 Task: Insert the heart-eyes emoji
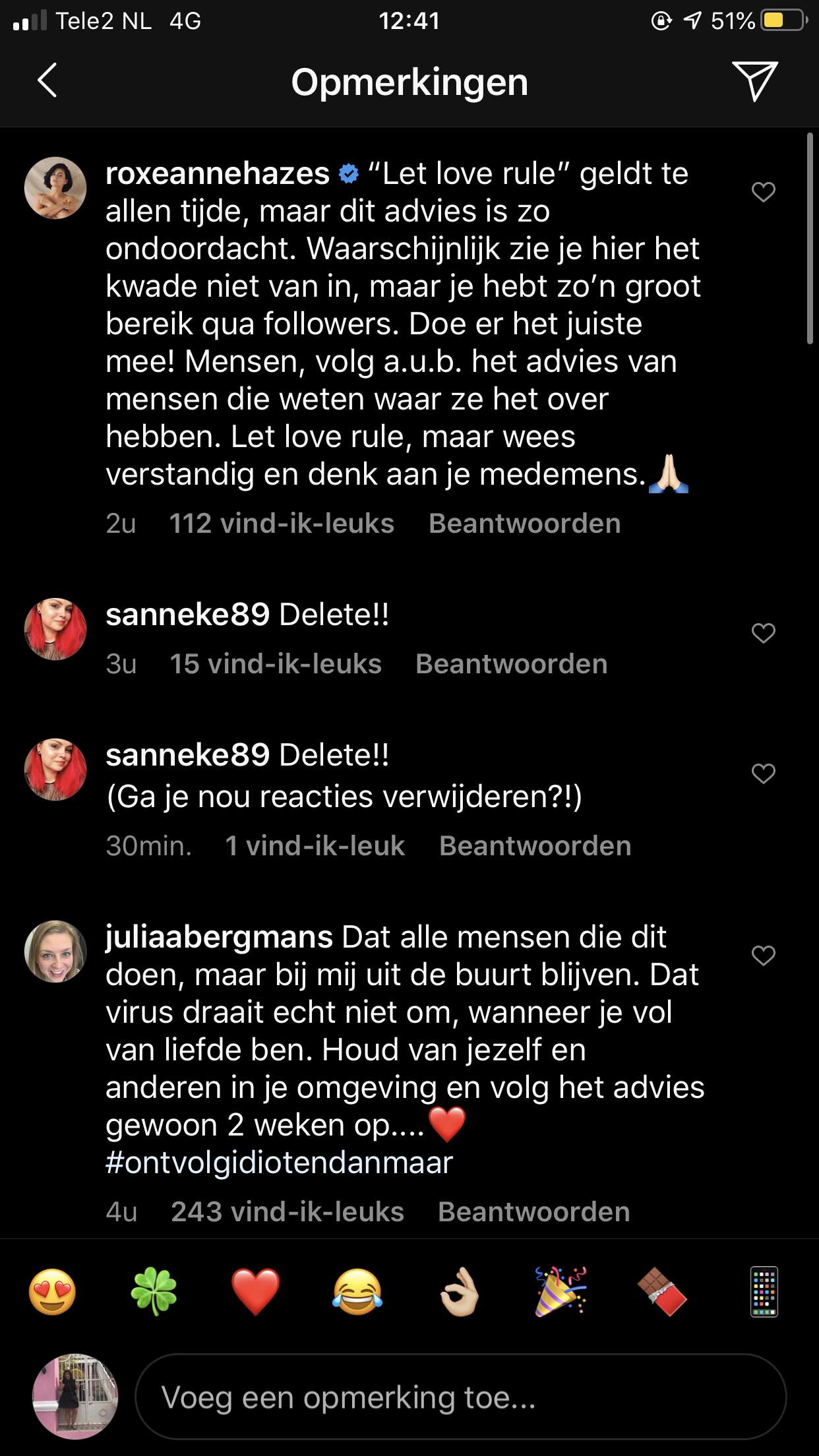click(53, 1291)
